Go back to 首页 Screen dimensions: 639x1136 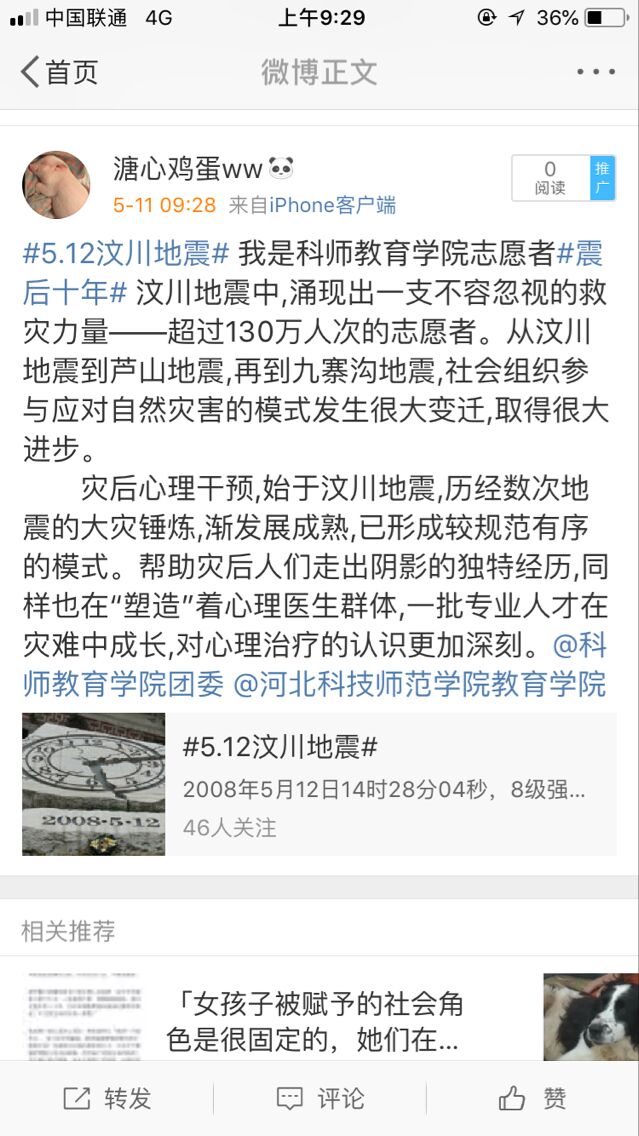60,72
